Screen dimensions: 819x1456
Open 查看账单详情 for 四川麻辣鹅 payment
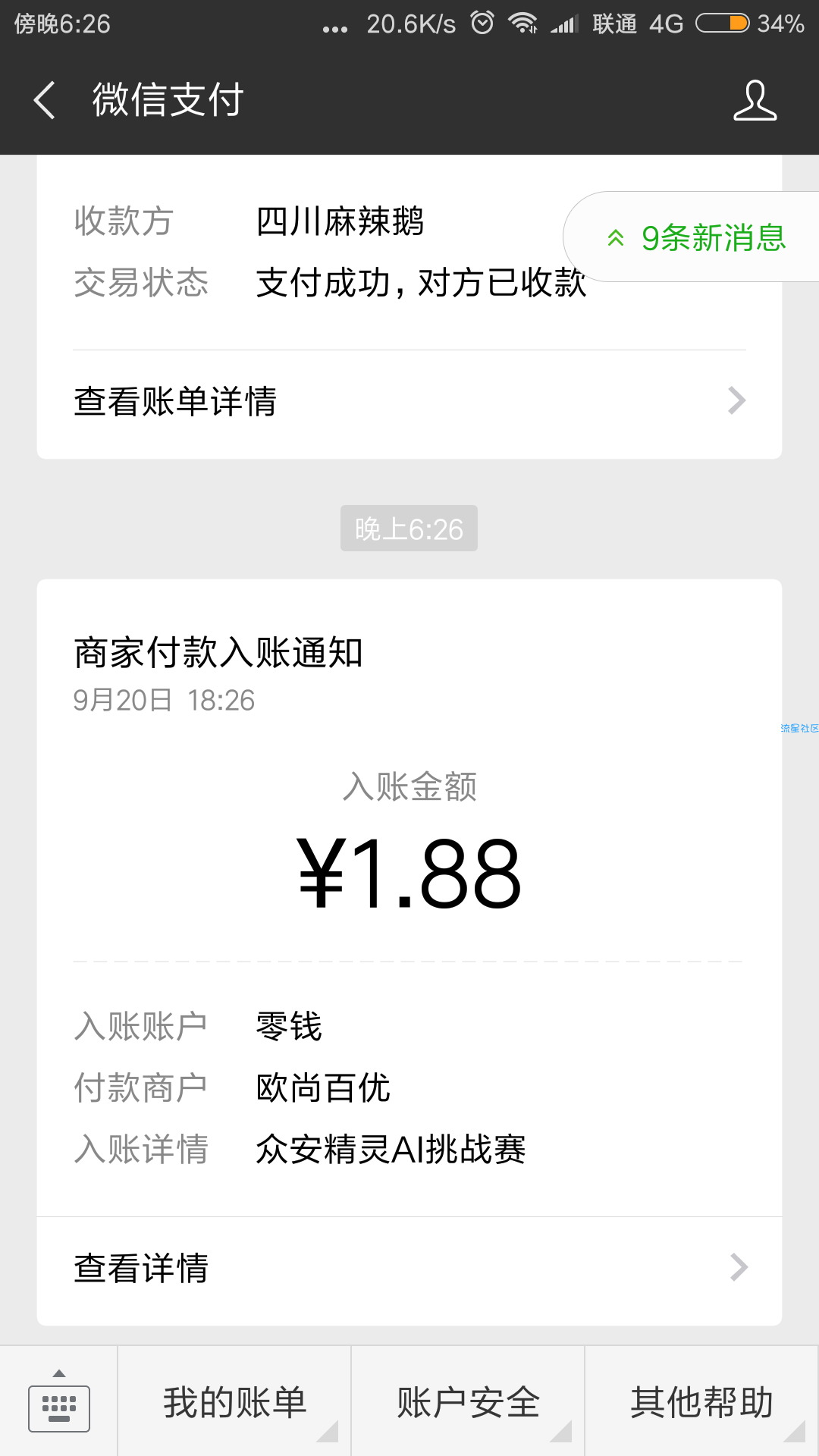pyautogui.click(x=409, y=401)
